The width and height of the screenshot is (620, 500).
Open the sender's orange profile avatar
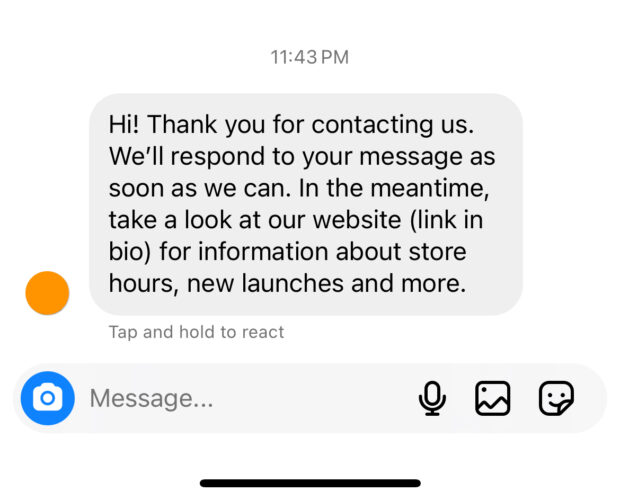tap(47, 293)
